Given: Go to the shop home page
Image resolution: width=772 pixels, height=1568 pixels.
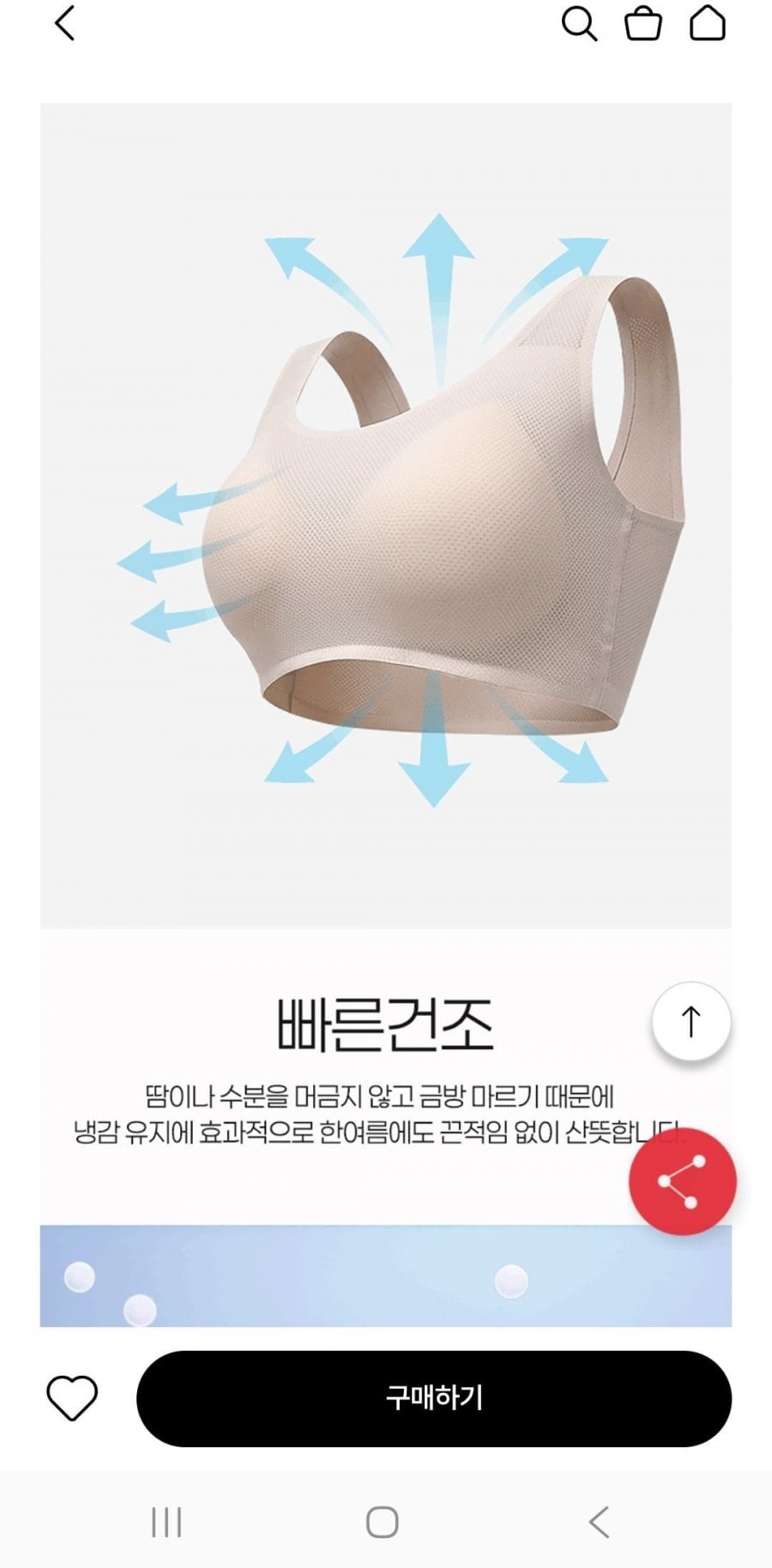Looking at the screenshot, I should pyautogui.click(x=708, y=24).
